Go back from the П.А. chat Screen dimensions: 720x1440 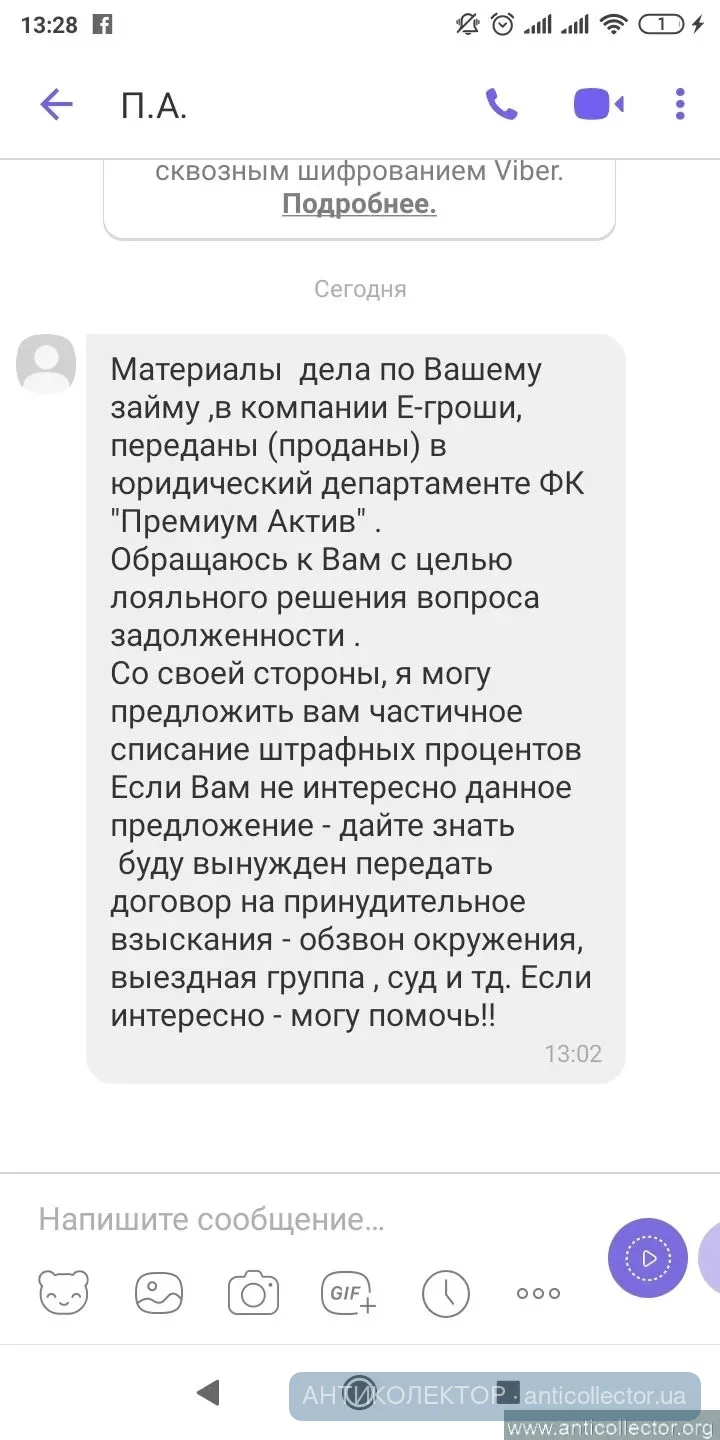57,104
